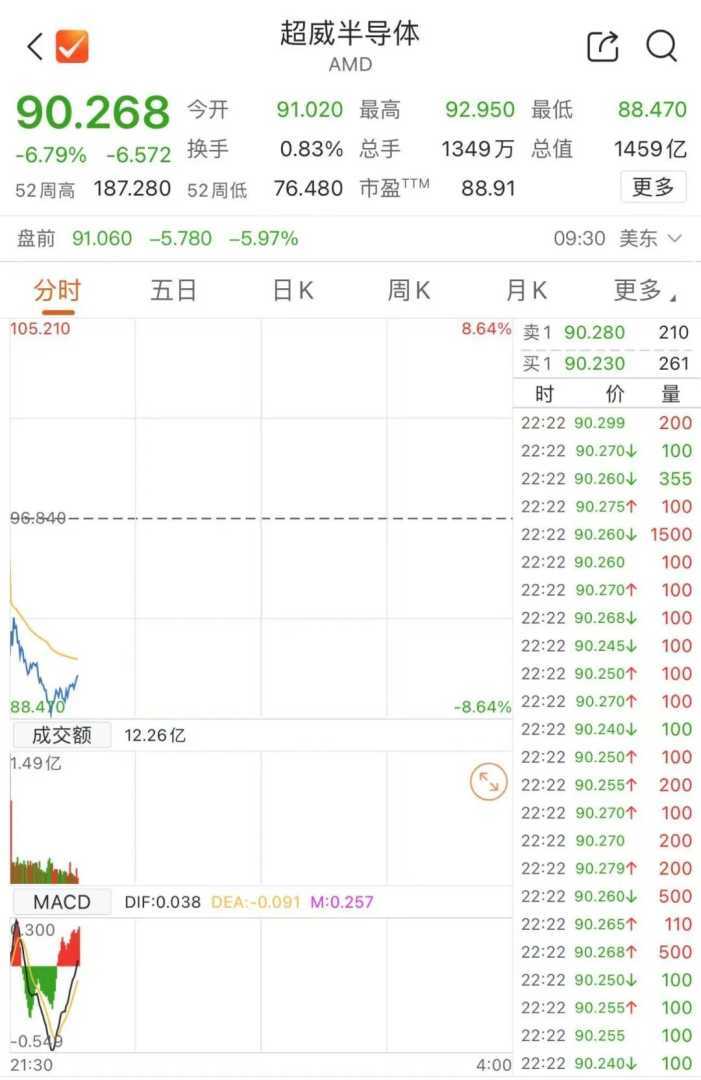Open the 月K chart tab
The width and height of the screenshot is (701, 1080).
(x=526, y=291)
